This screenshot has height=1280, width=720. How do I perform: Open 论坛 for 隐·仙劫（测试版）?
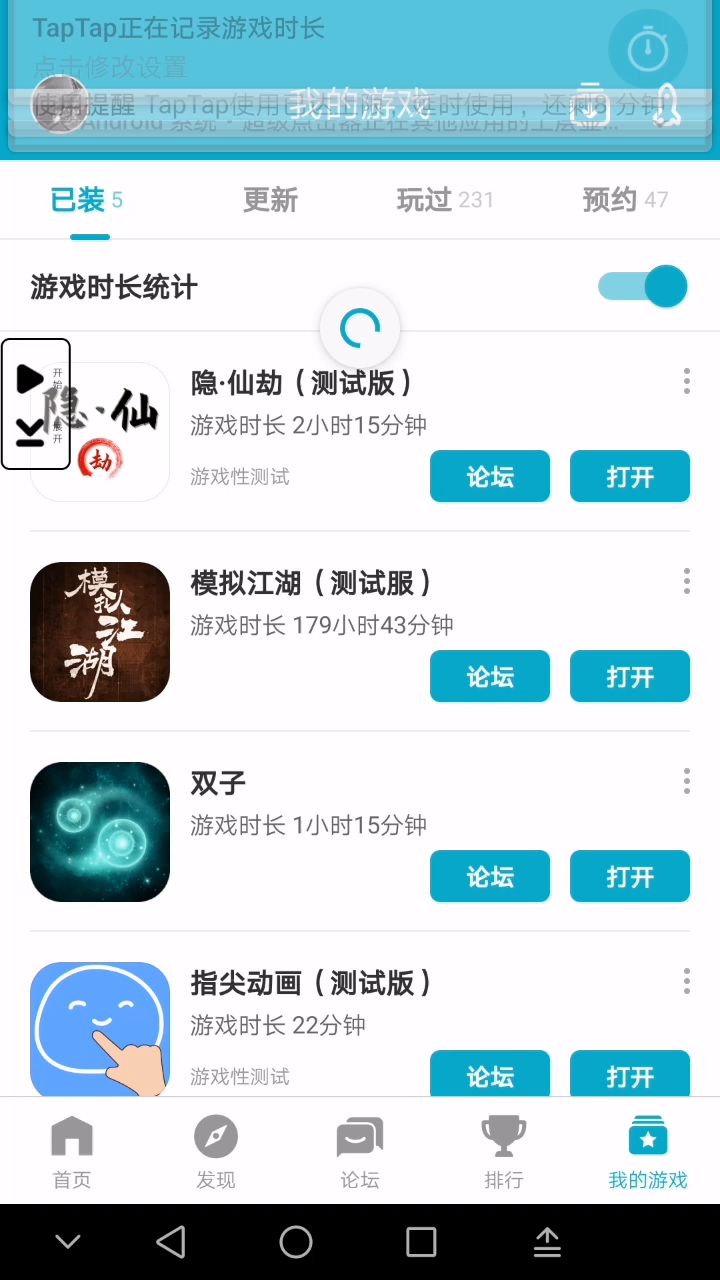point(490,476)
